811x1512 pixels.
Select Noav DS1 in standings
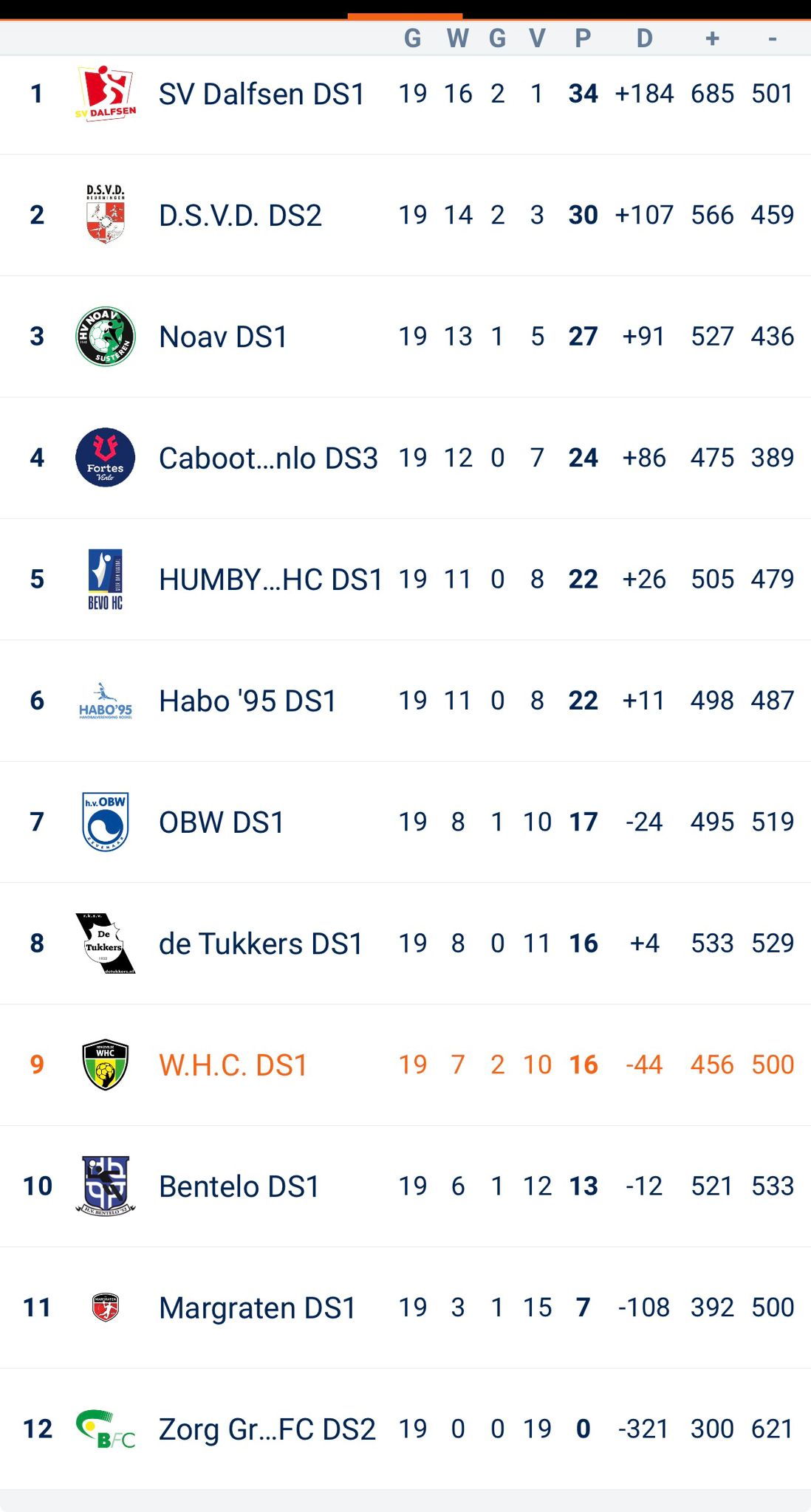(x=223, y=337)
